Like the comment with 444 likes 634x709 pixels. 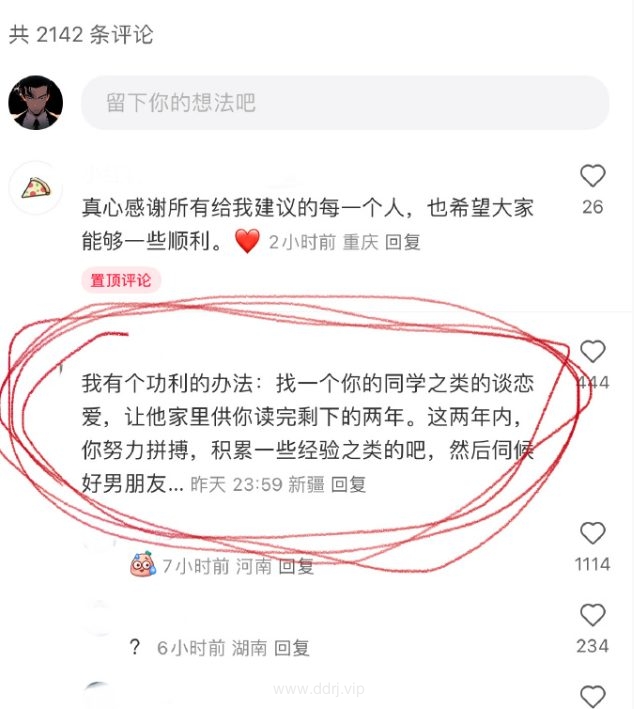coord(592,352)
